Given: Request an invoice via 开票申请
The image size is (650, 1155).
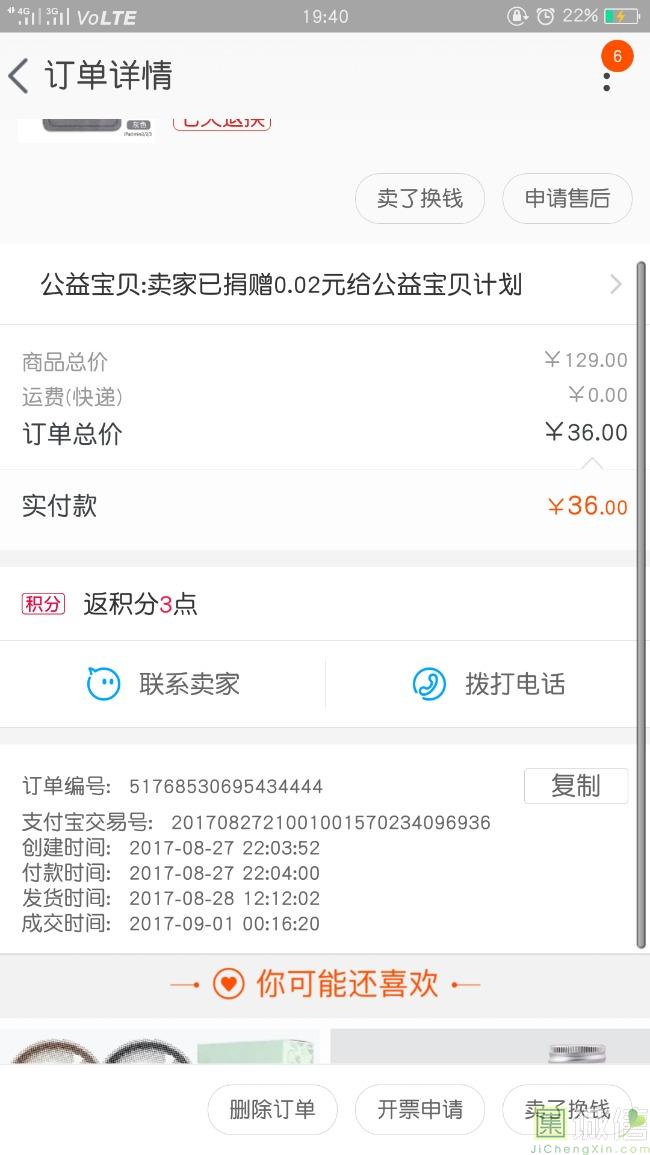Looking at the screenshot, I should click(420, 1109).
